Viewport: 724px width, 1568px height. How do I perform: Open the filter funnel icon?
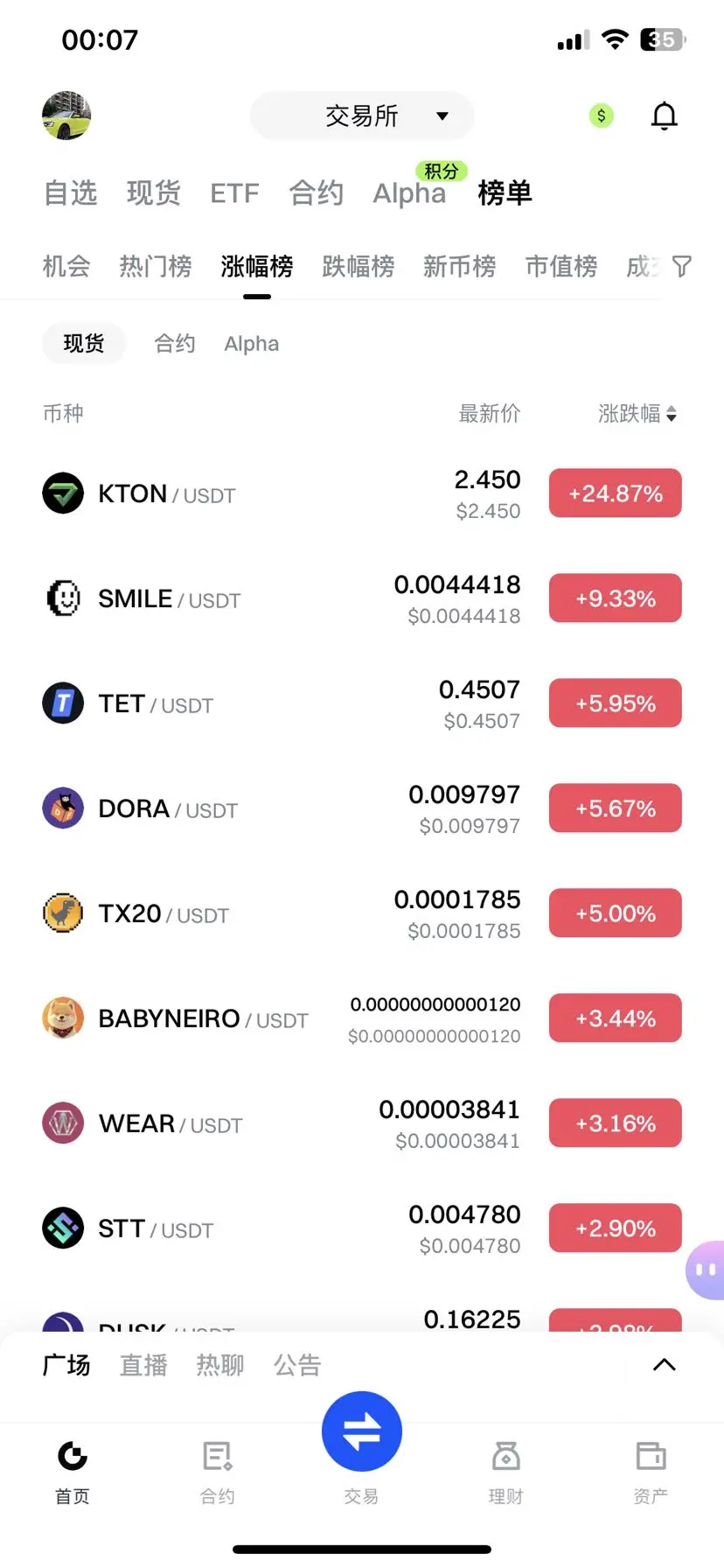[682, 266]
